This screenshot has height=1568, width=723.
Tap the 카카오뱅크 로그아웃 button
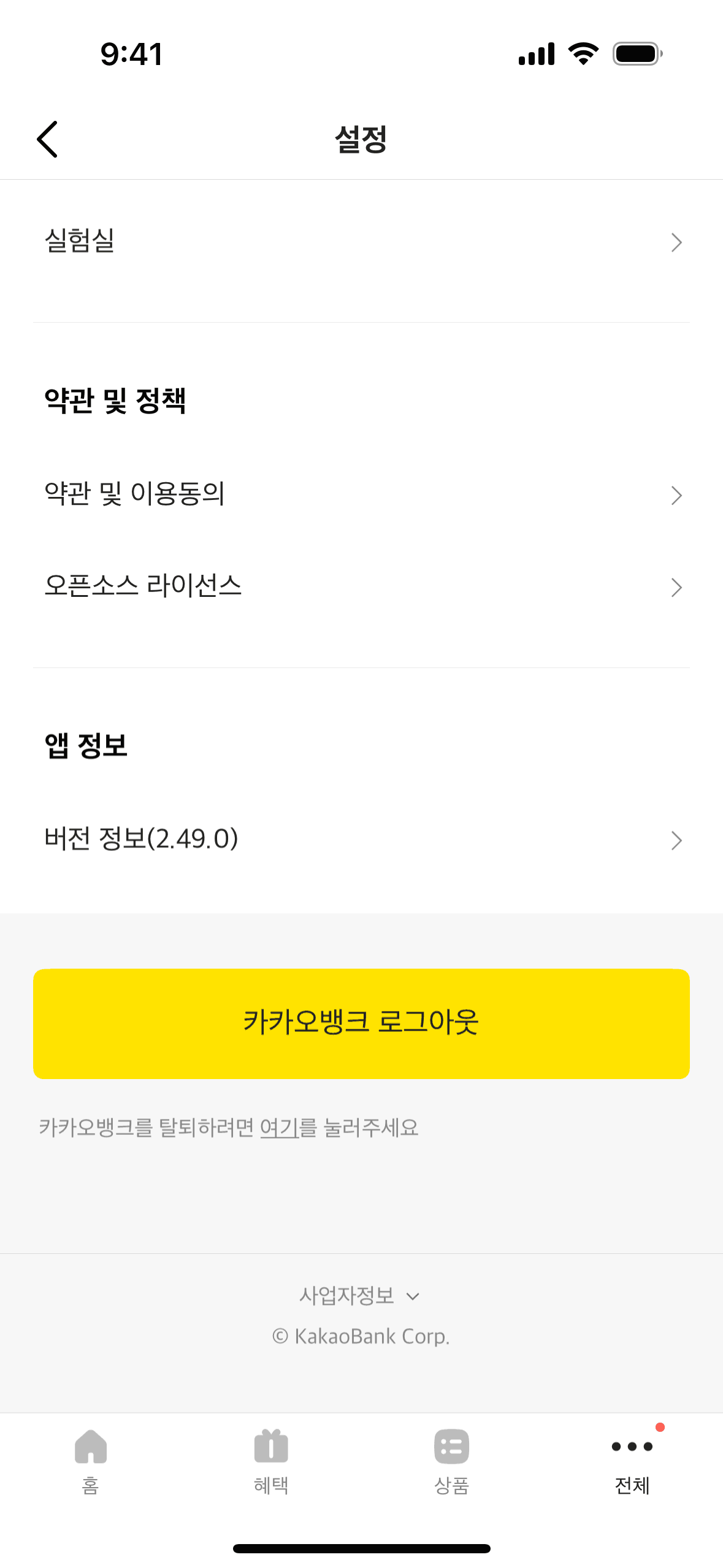click(x=361, y=1023)
